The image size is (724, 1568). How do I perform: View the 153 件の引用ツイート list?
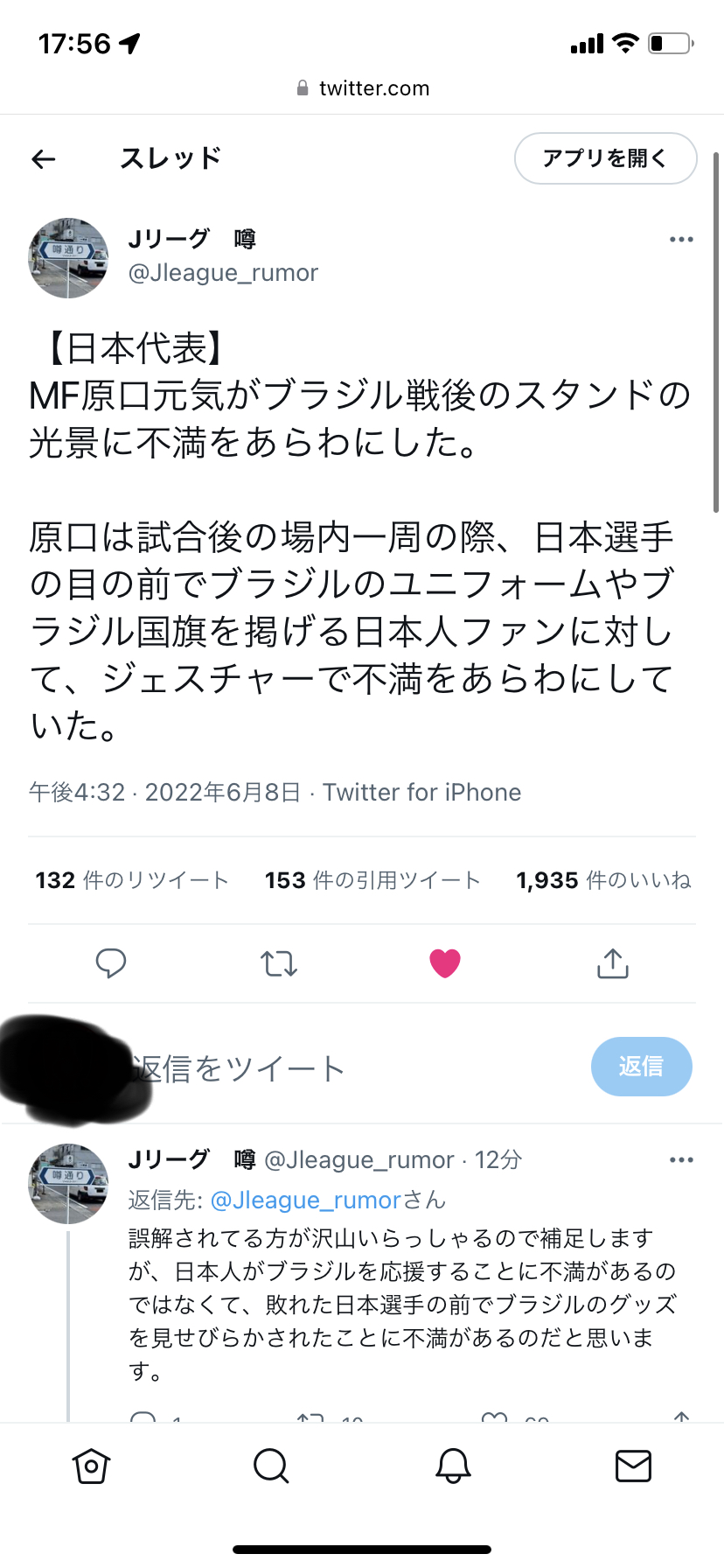point(372,880)
